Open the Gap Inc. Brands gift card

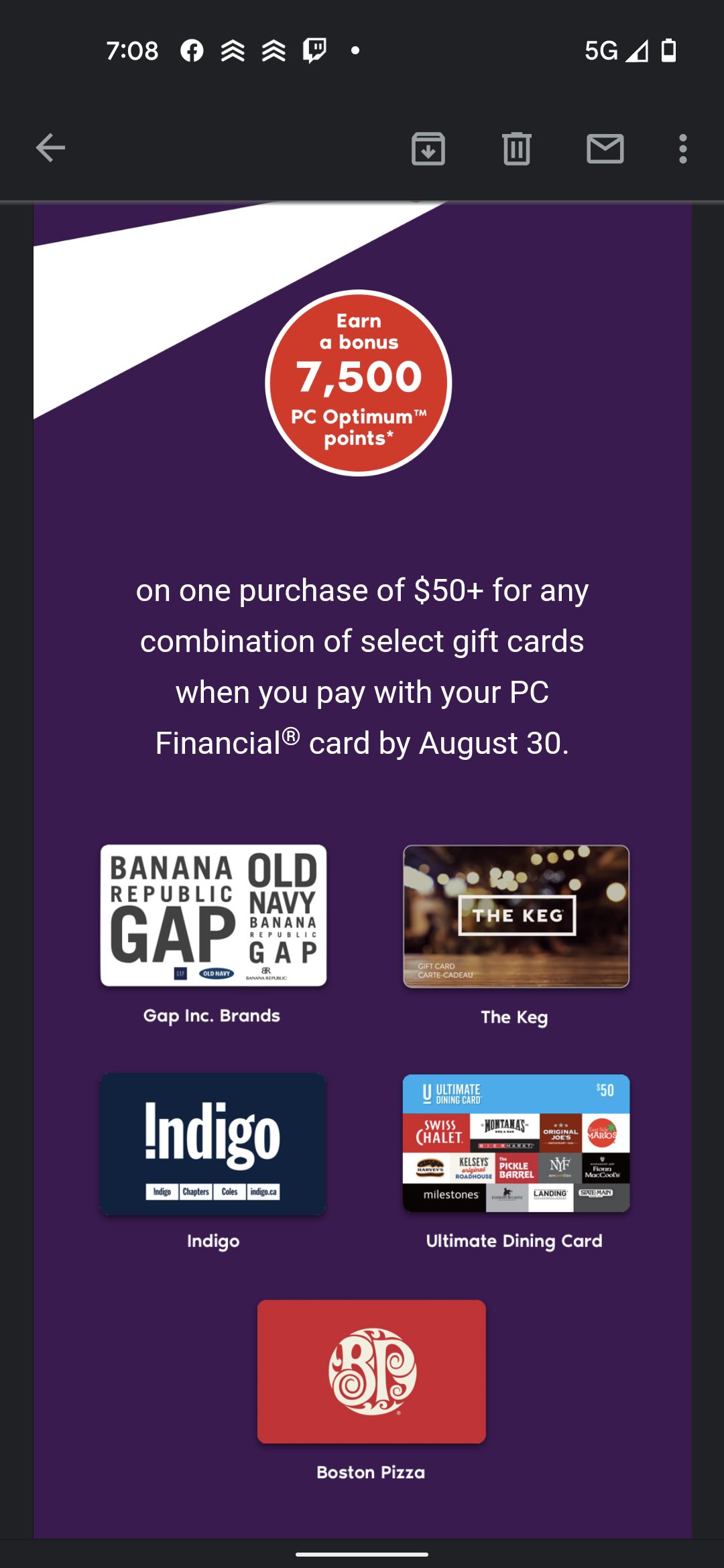coord(213,915)
